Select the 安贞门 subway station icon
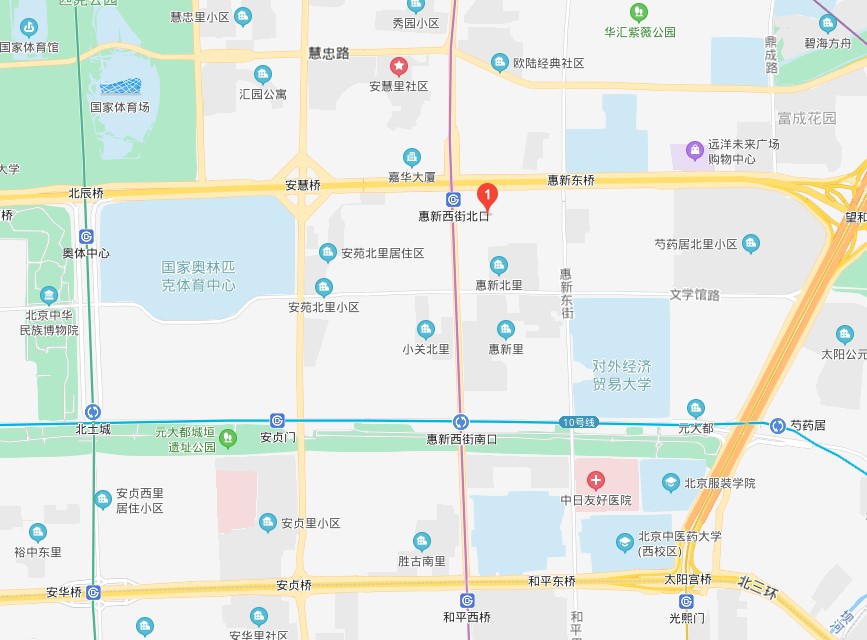The image size is (867, 640). click(x=277, y=421)
